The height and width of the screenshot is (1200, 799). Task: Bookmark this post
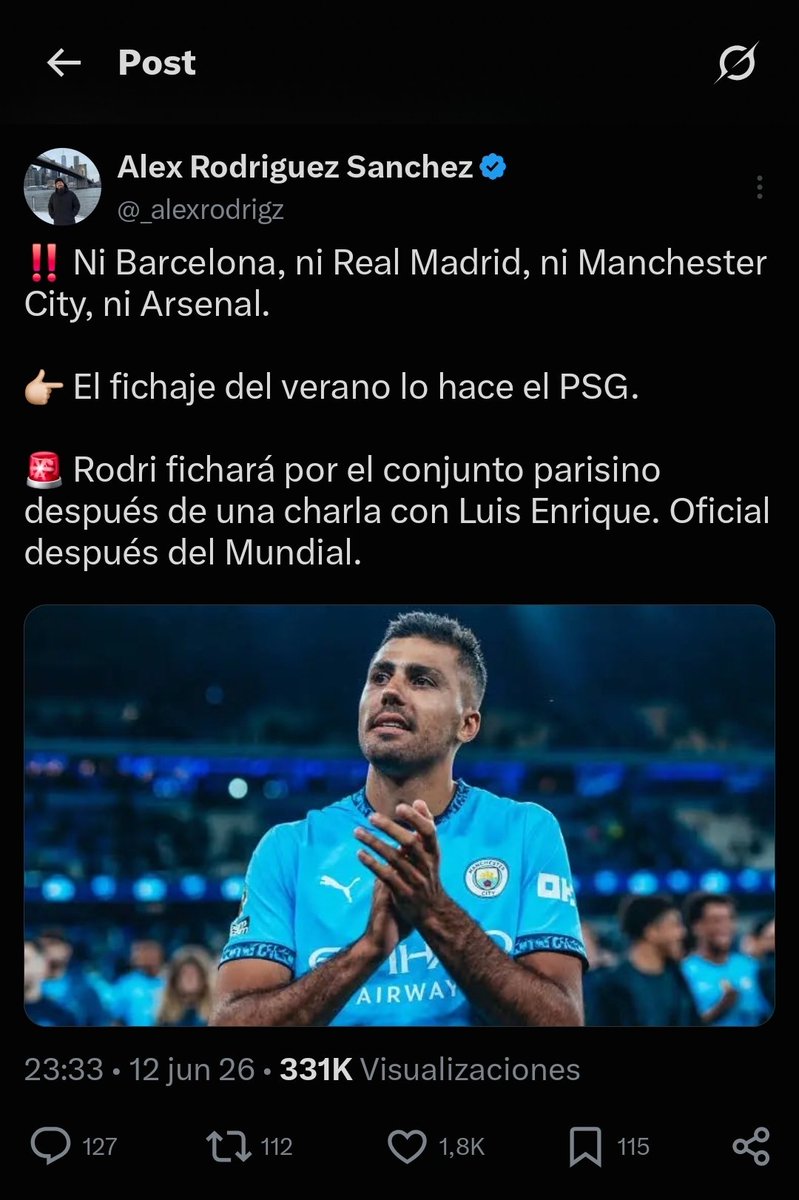click(585, 1146)
